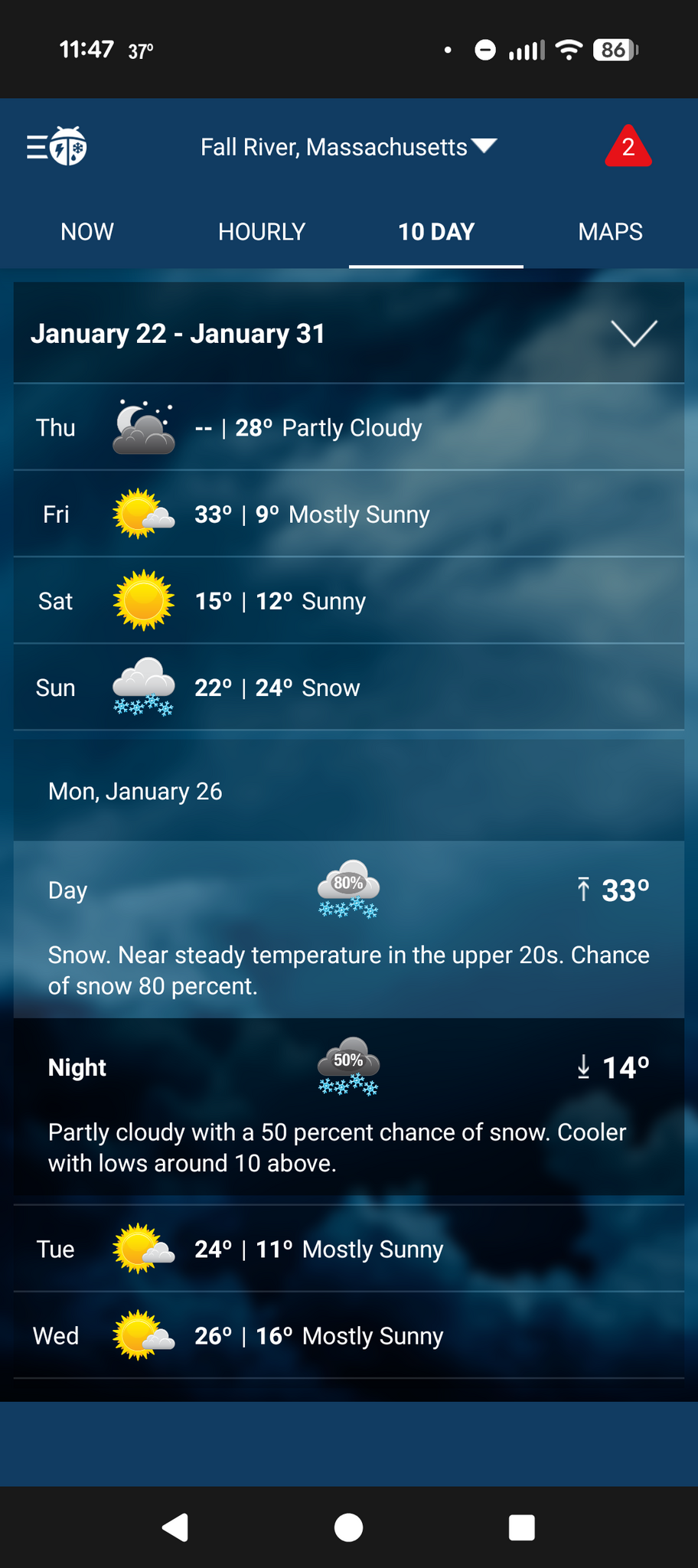Expand Sunday's Snow forecast

click(348, 688)
